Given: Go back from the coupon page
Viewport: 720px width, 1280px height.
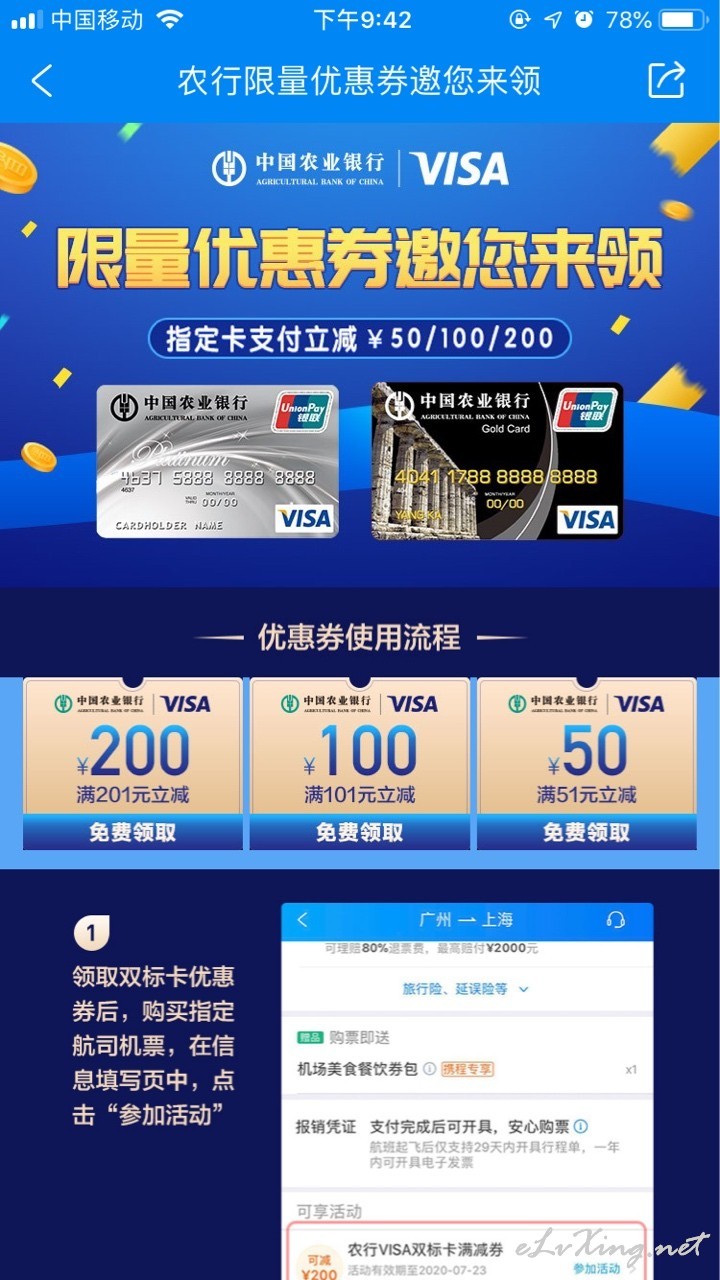Looking at the screenshot, I should [x=41, y=81].
